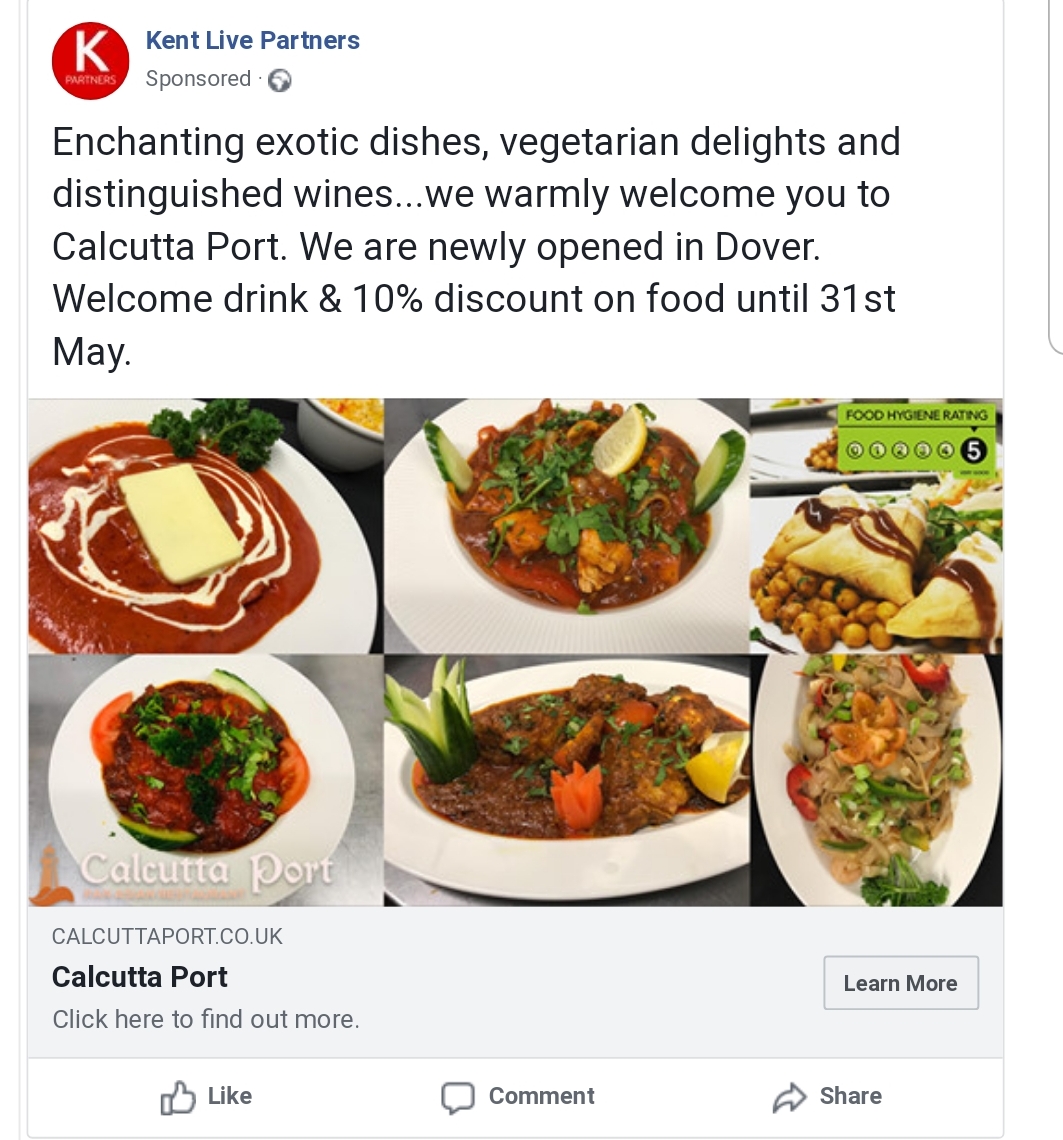The image size is (1063, 1140).
Task: Comment on the Calcutta Port post
Action: [x=518, y=1096]
